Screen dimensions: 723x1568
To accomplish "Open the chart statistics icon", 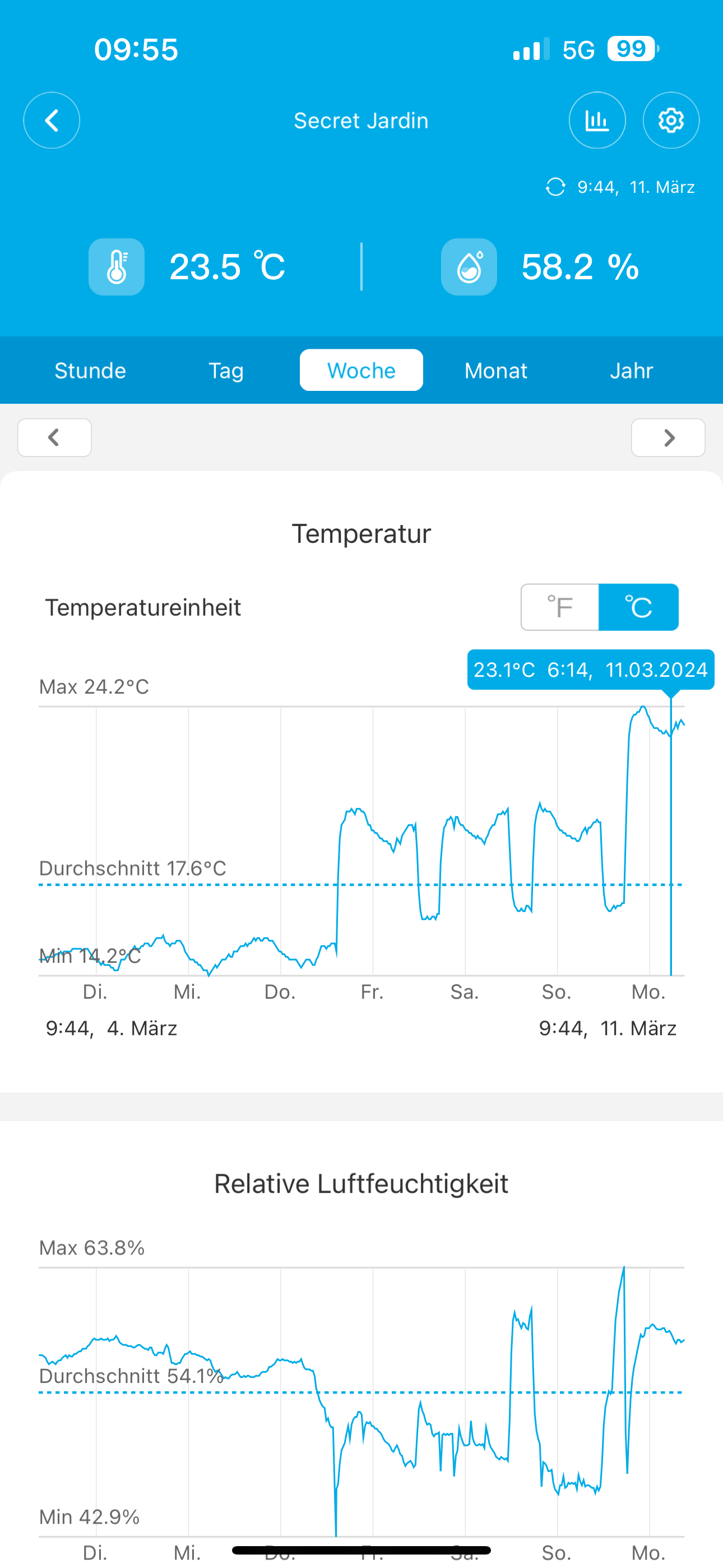I will [x=597, y=121].
